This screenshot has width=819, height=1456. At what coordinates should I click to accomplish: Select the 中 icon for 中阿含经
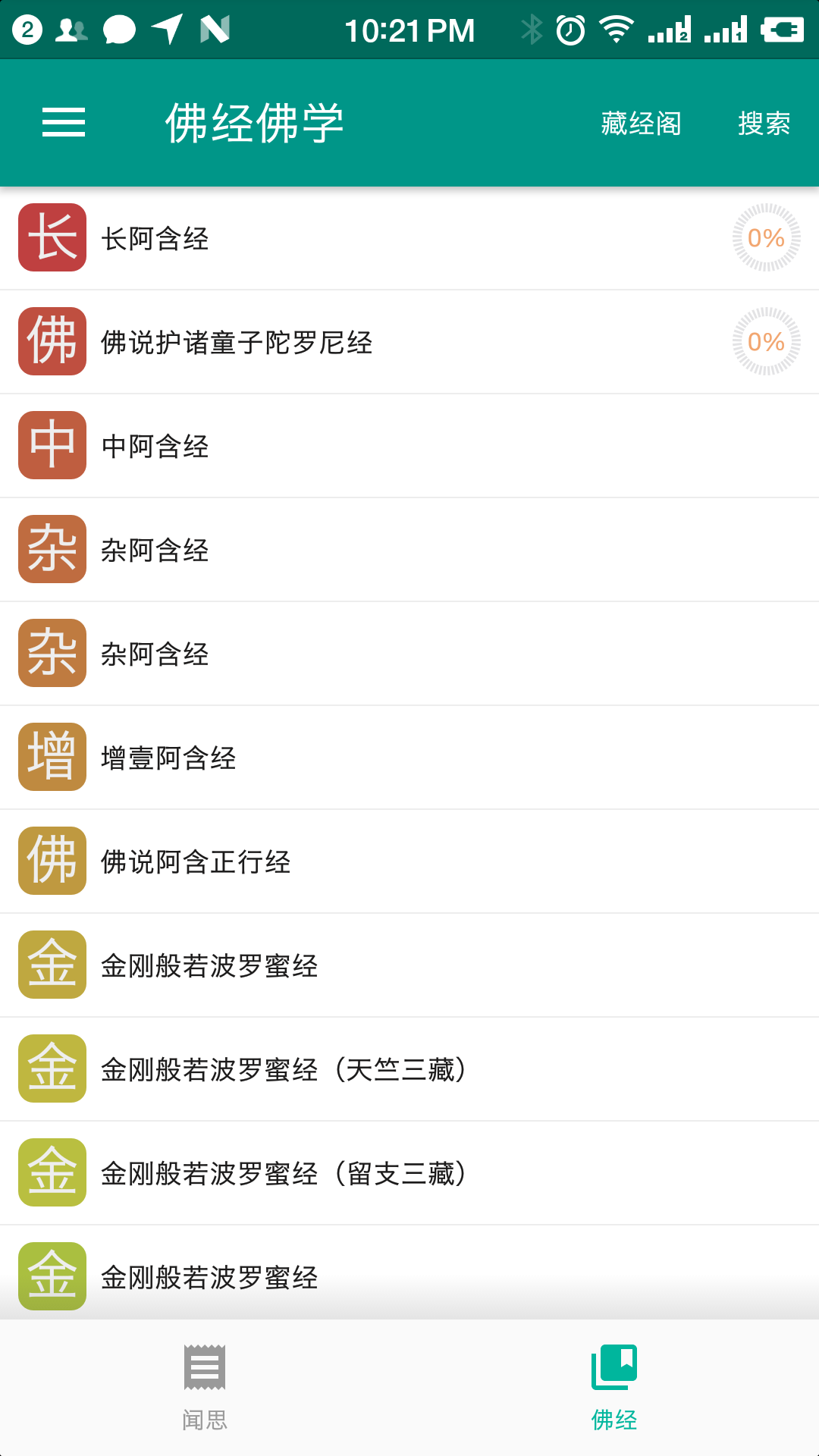tap(51, 445)
